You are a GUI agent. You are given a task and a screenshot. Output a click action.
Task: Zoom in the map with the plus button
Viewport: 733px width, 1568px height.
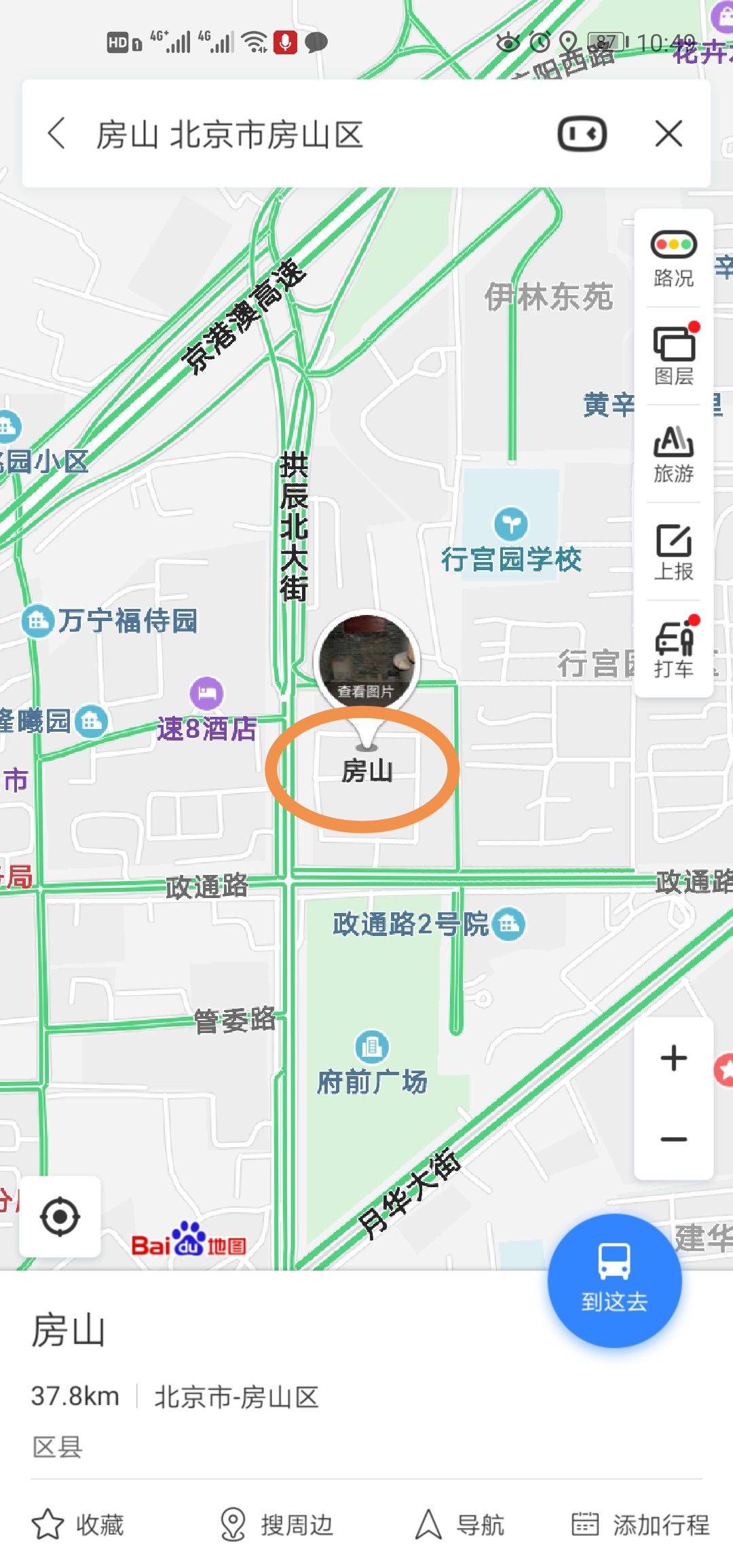tap(673, 1058)
